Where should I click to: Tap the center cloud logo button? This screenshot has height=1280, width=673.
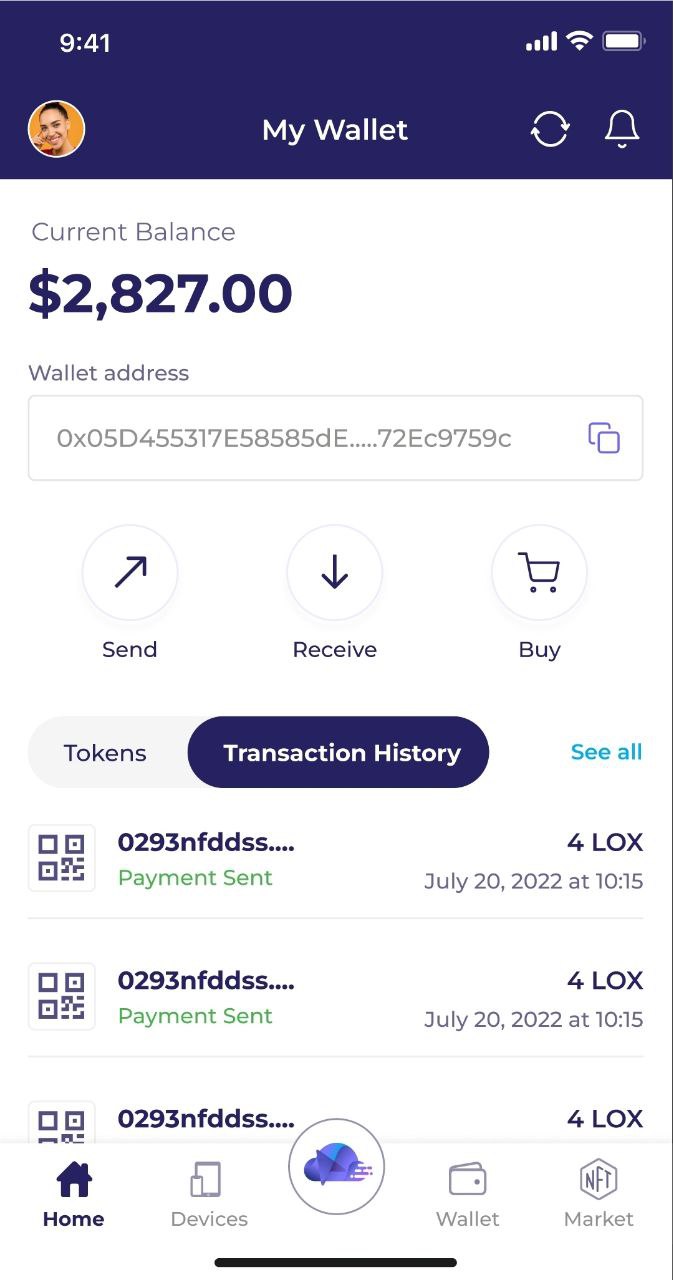(336, 1167)
